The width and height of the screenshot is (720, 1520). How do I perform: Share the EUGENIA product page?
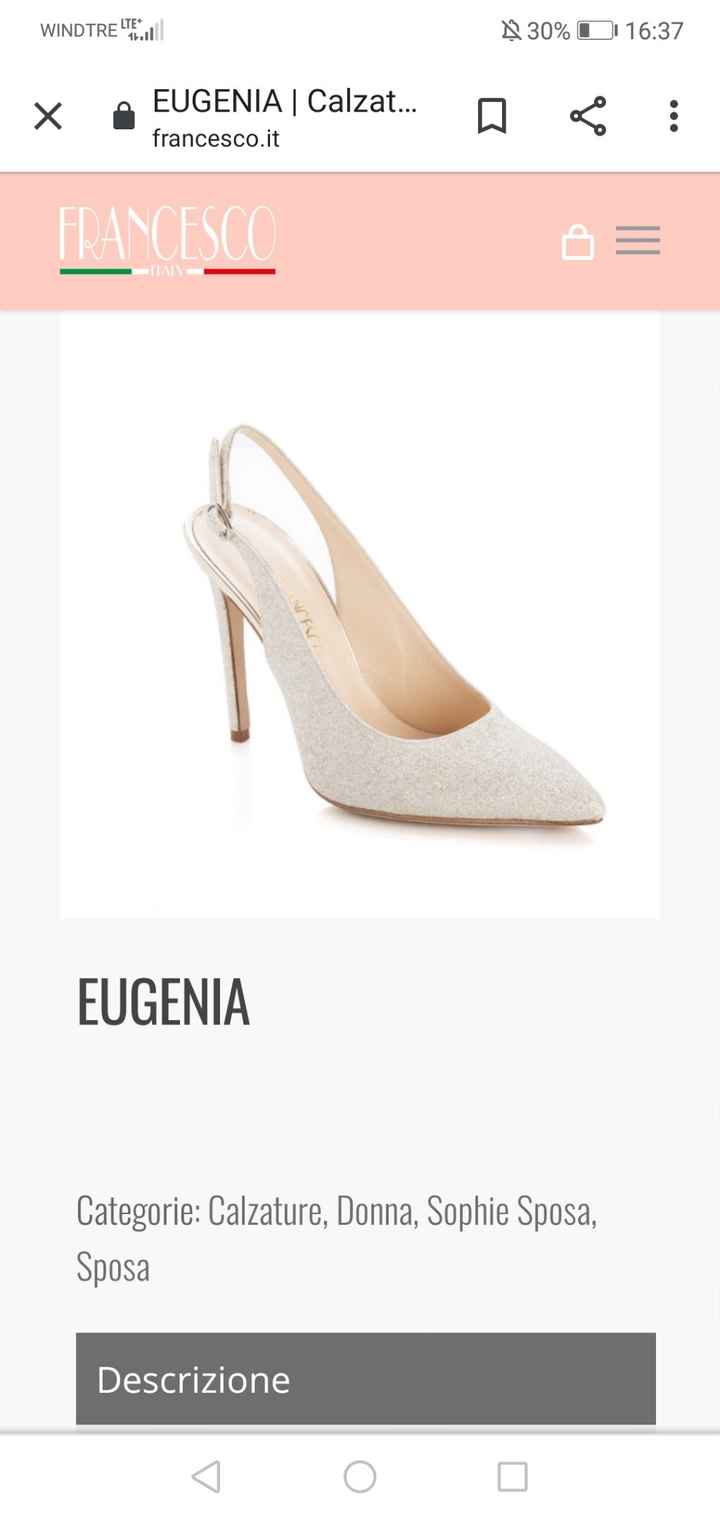tap(588, 117)
